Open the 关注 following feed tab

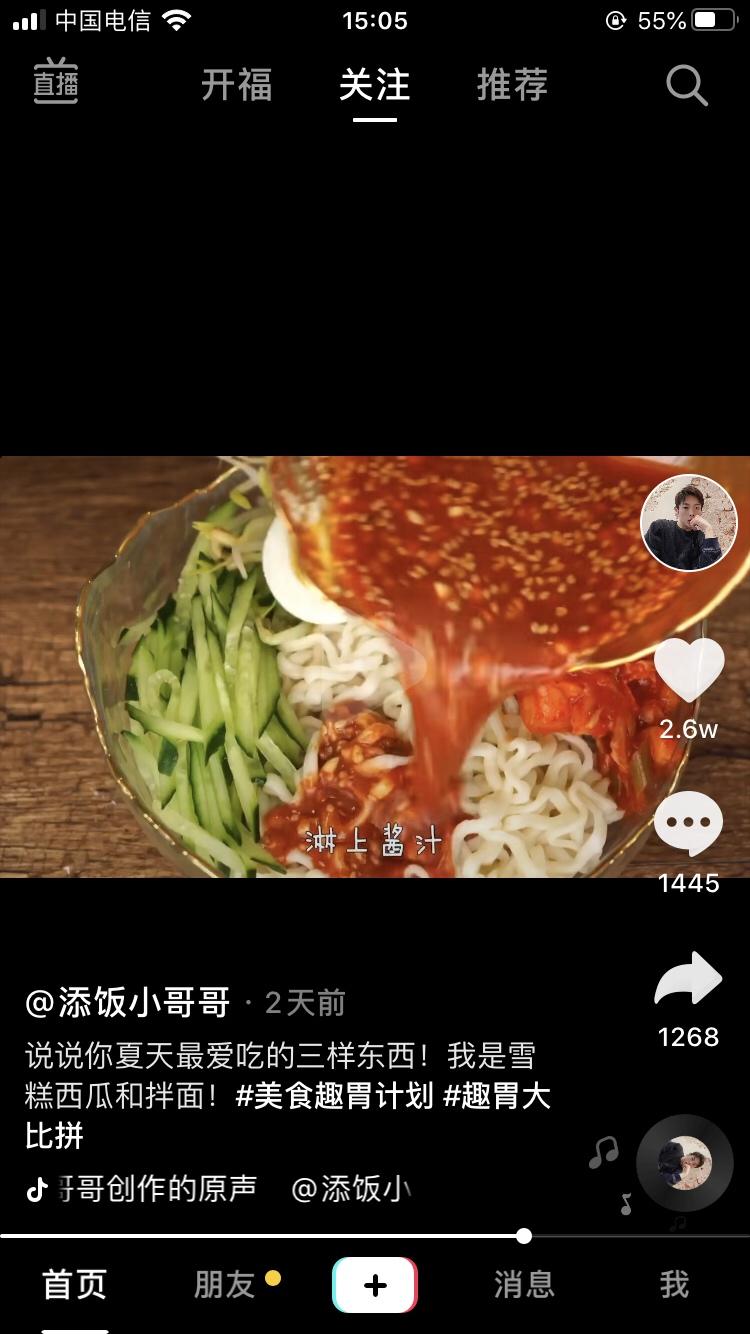375,86
